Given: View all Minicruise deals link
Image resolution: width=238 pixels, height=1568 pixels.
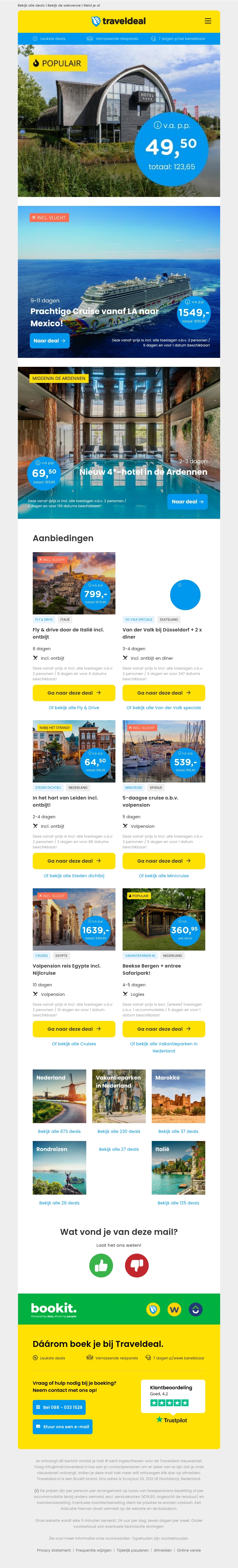Looking at the screenshot, I should [164, 876].
